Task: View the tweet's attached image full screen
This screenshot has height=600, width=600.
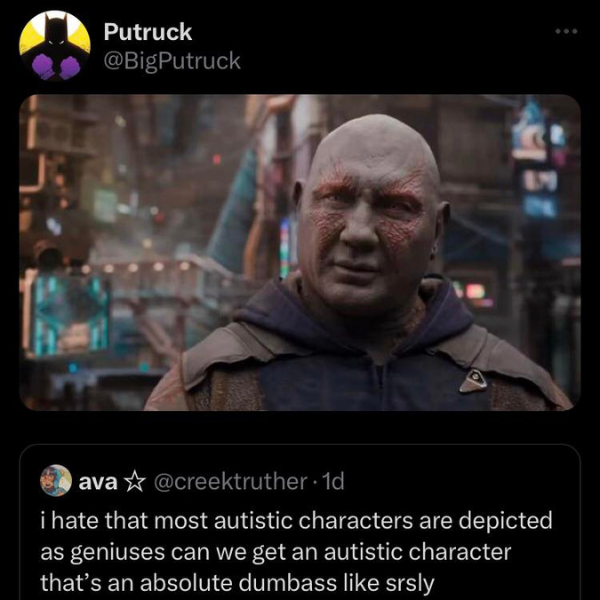Action: click(300, 252)
